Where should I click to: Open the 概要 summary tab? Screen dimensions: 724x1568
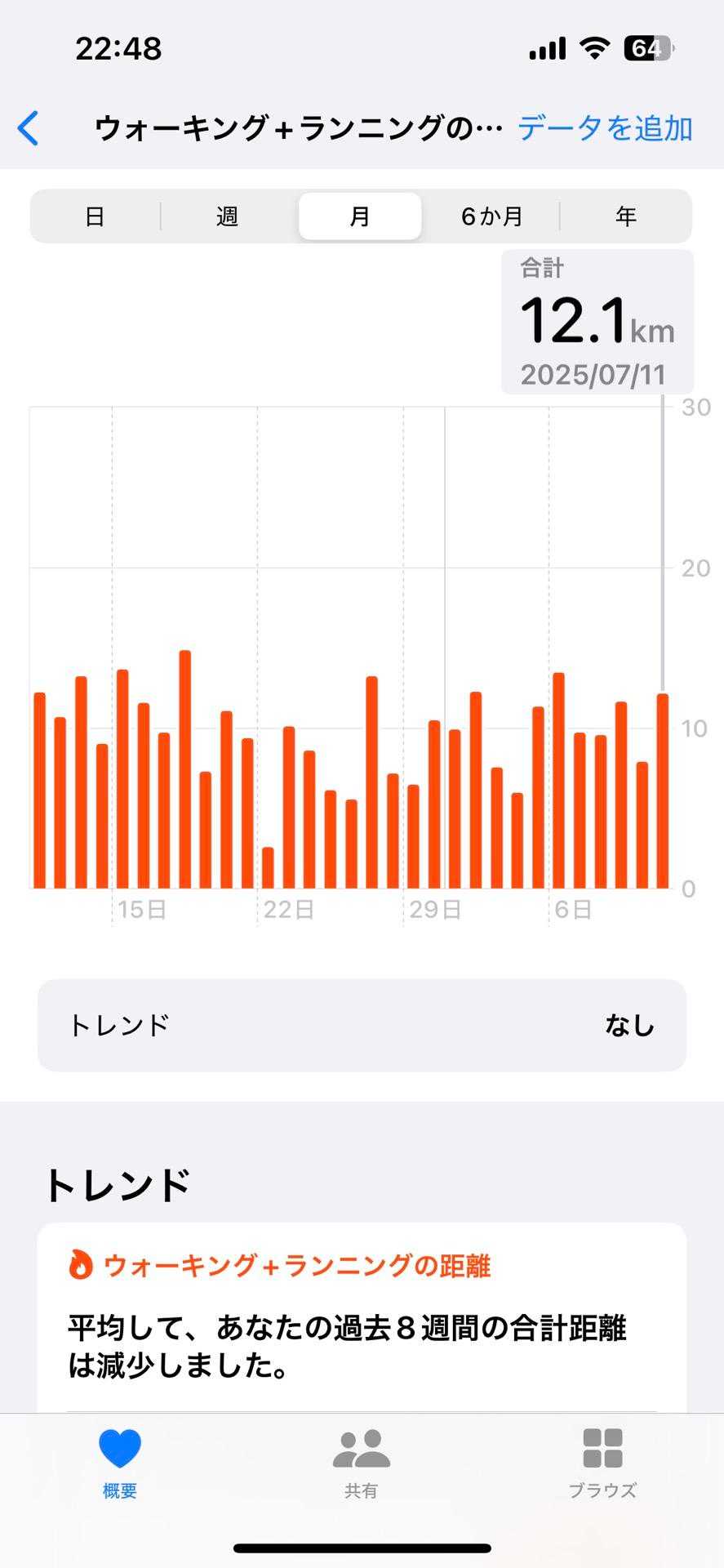(x=120, y=1463)
